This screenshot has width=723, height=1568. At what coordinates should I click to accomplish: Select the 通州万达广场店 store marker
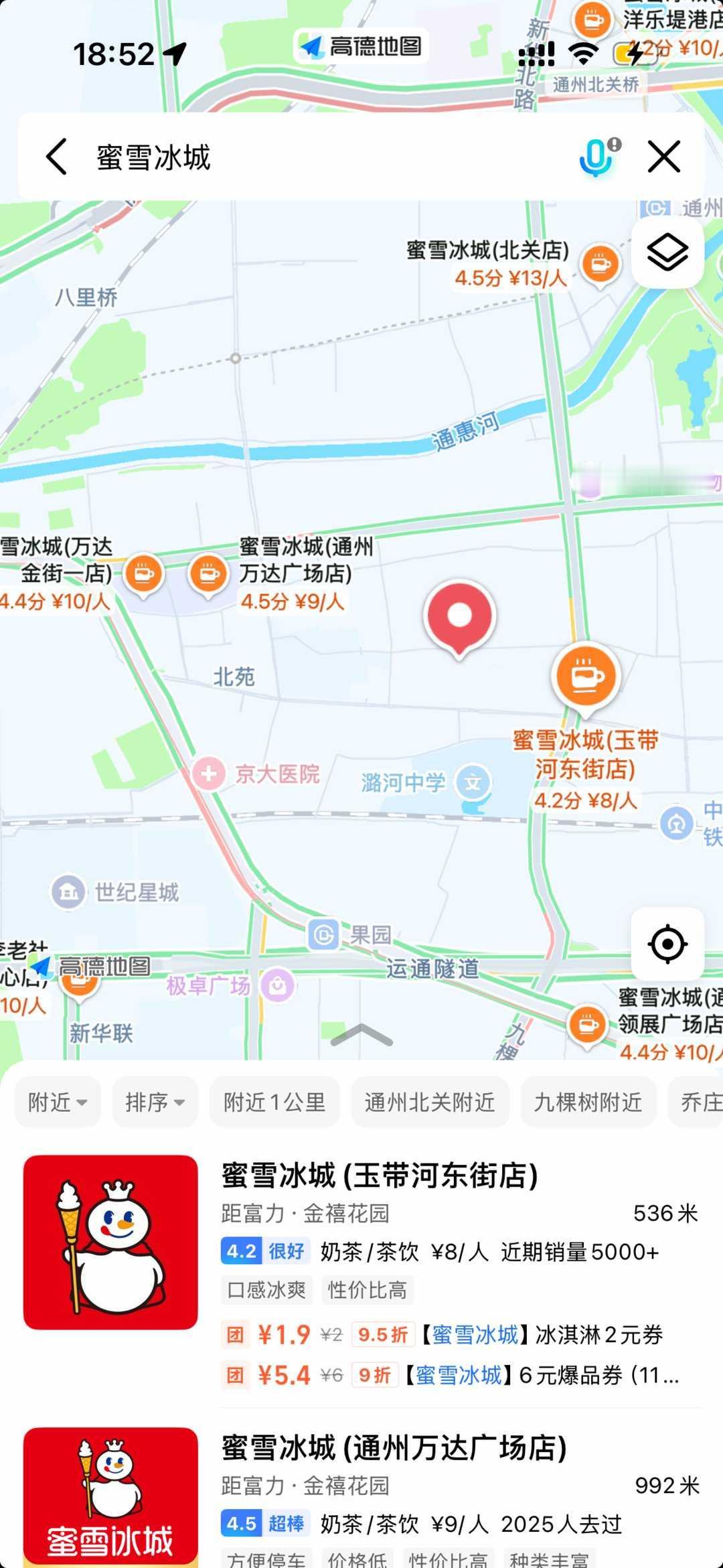click(208, 574)
